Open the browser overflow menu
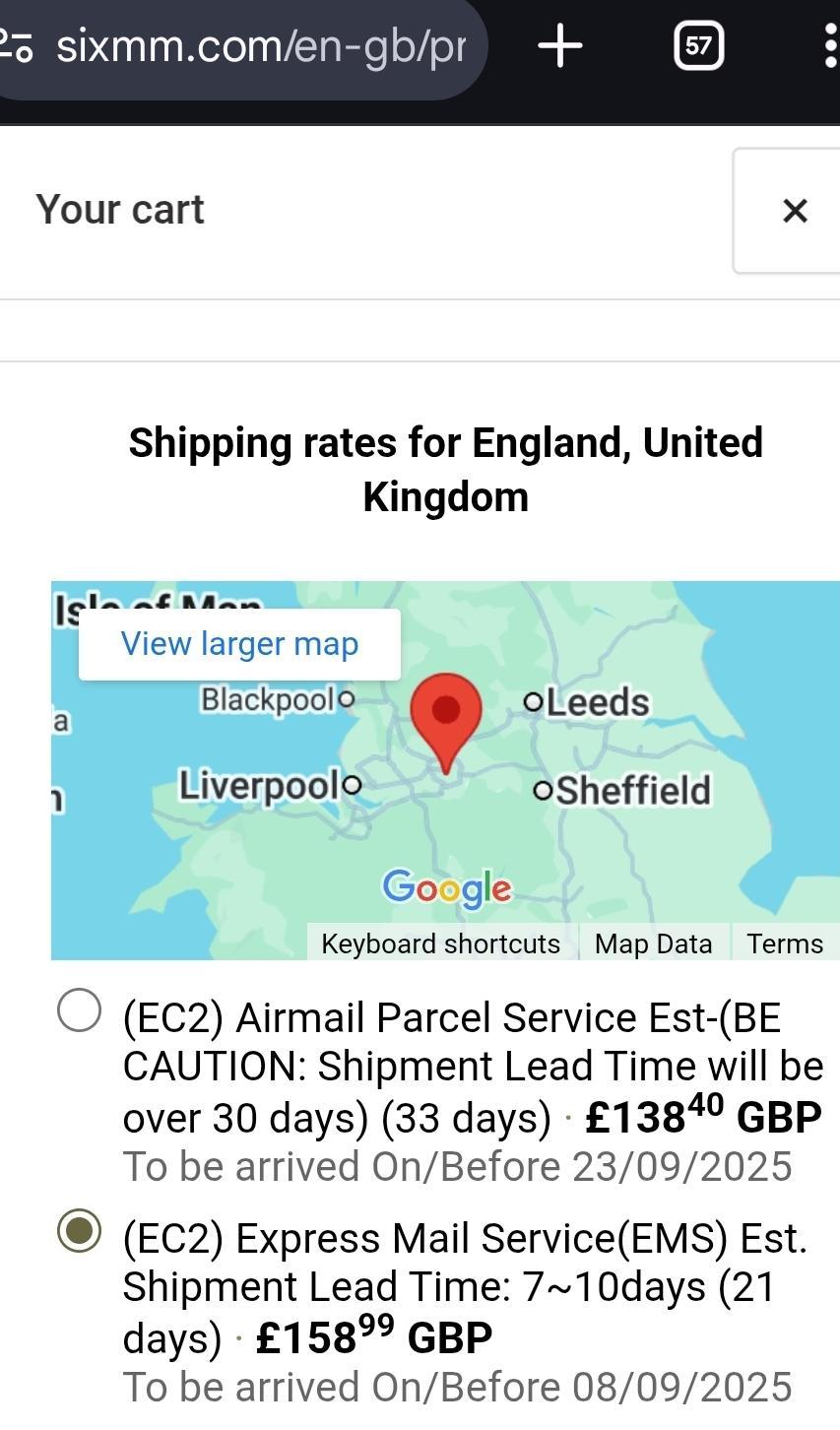This screenshot has width=840, height=1430. click(829, 46)
